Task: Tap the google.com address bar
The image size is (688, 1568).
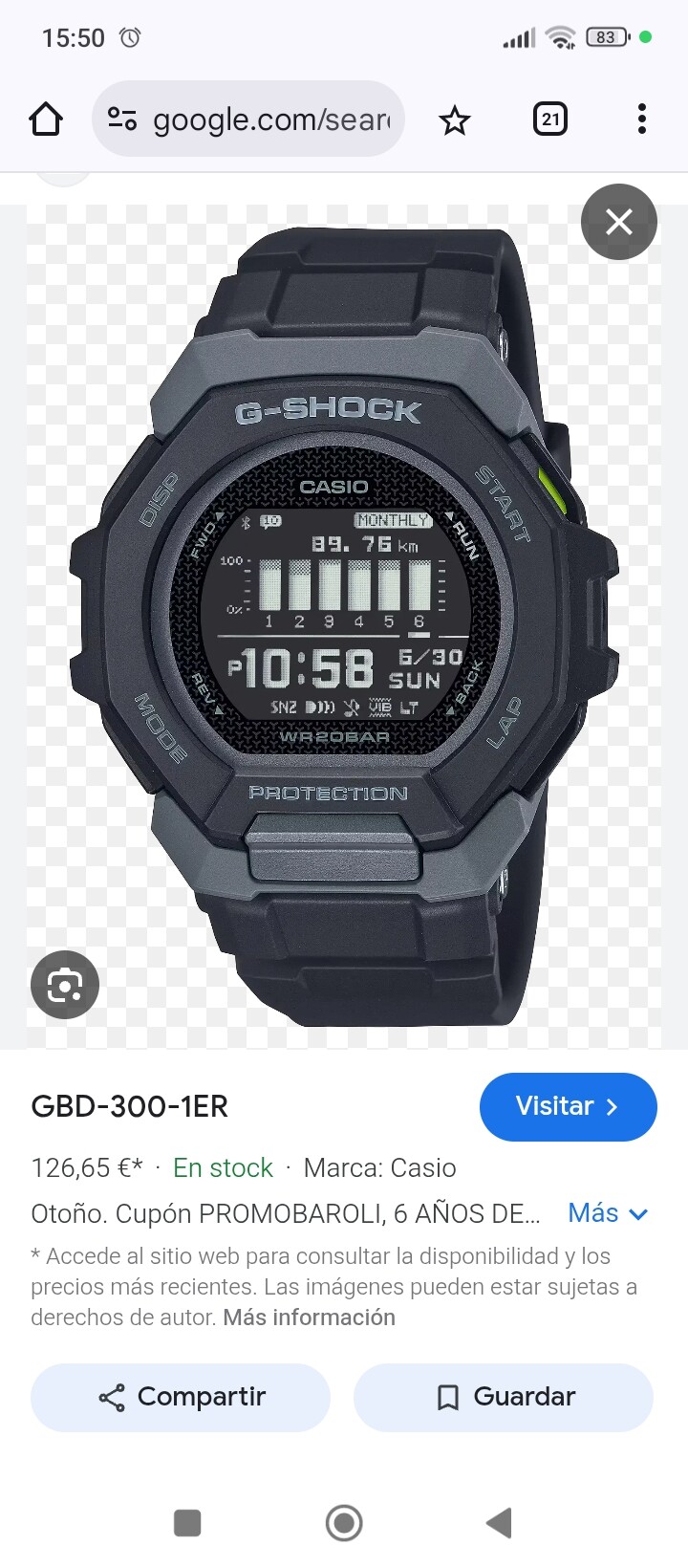Action: 268,120
